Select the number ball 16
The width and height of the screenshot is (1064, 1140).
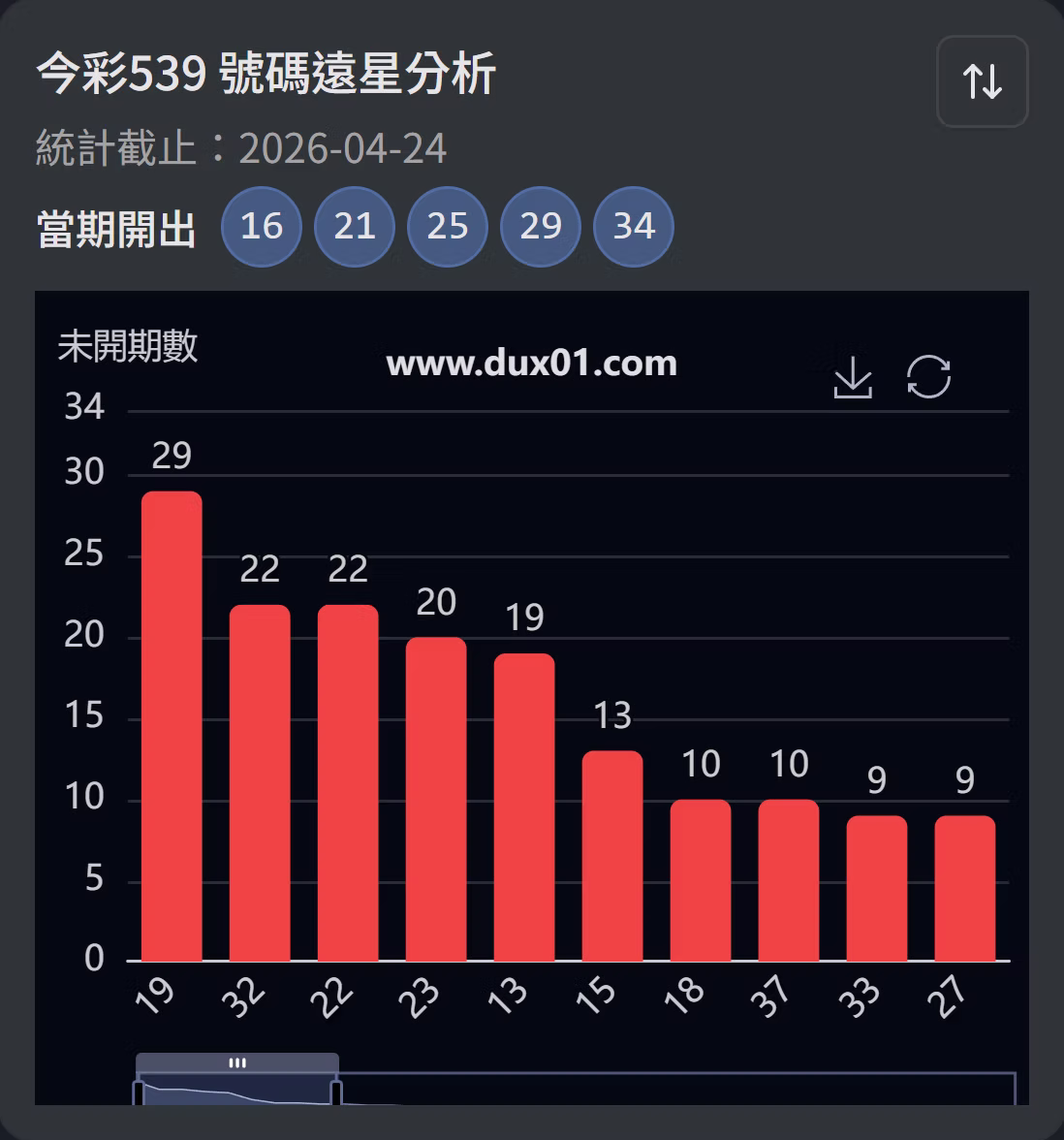pyautogui.click(x=261, y=227)
